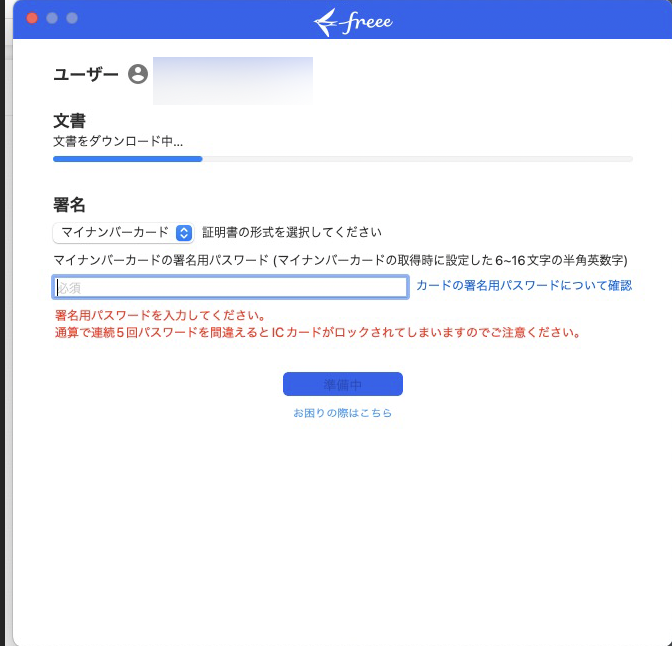This screenshot has width=672, height=646.
Task: Open カードの署名用パスワードについて確認 link
Action: click(524, 285)
